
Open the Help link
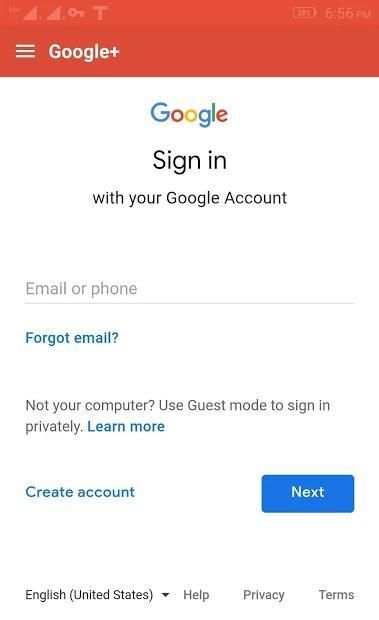coord(196,595)
